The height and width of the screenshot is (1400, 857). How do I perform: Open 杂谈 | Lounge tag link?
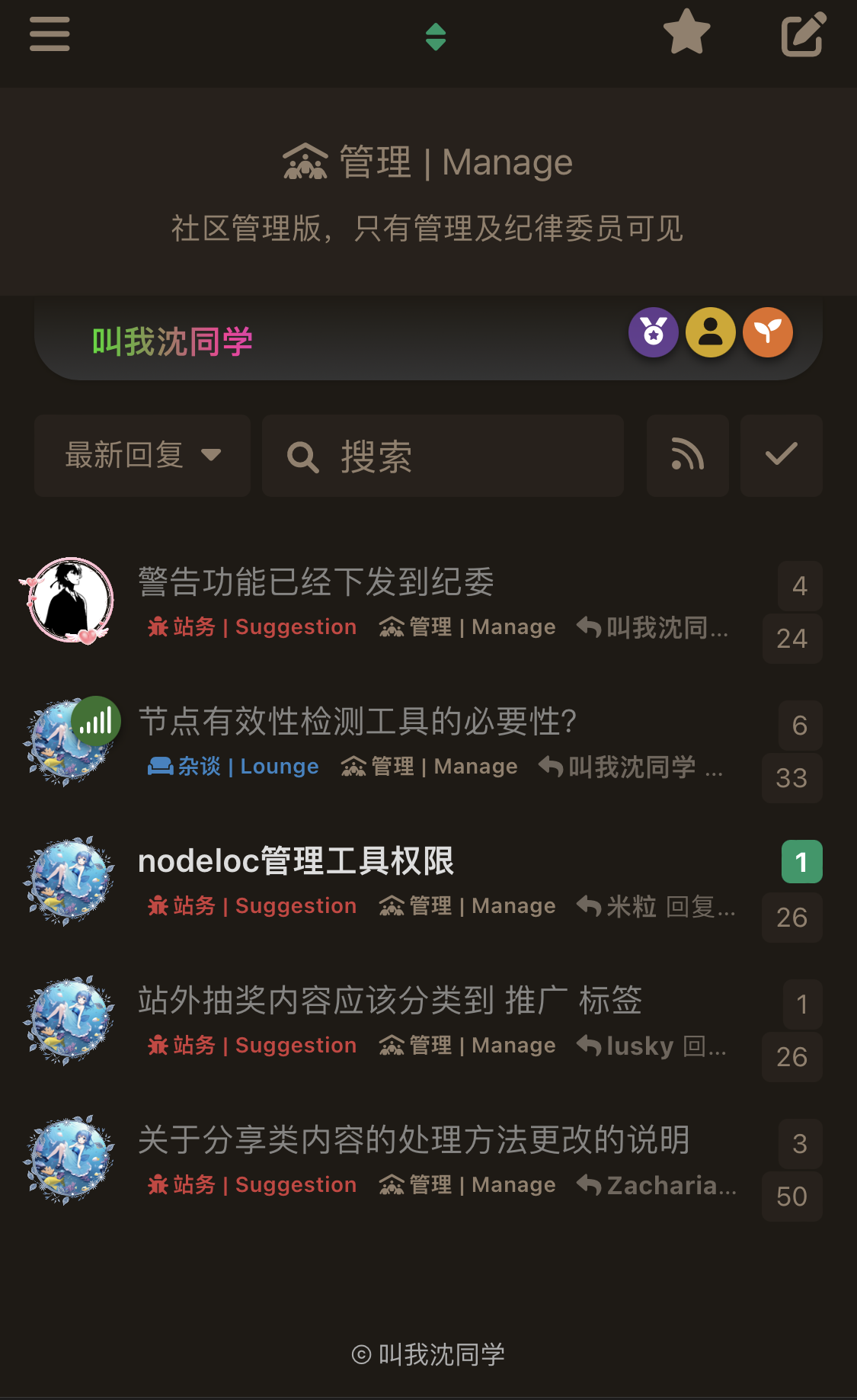[234, 767]
